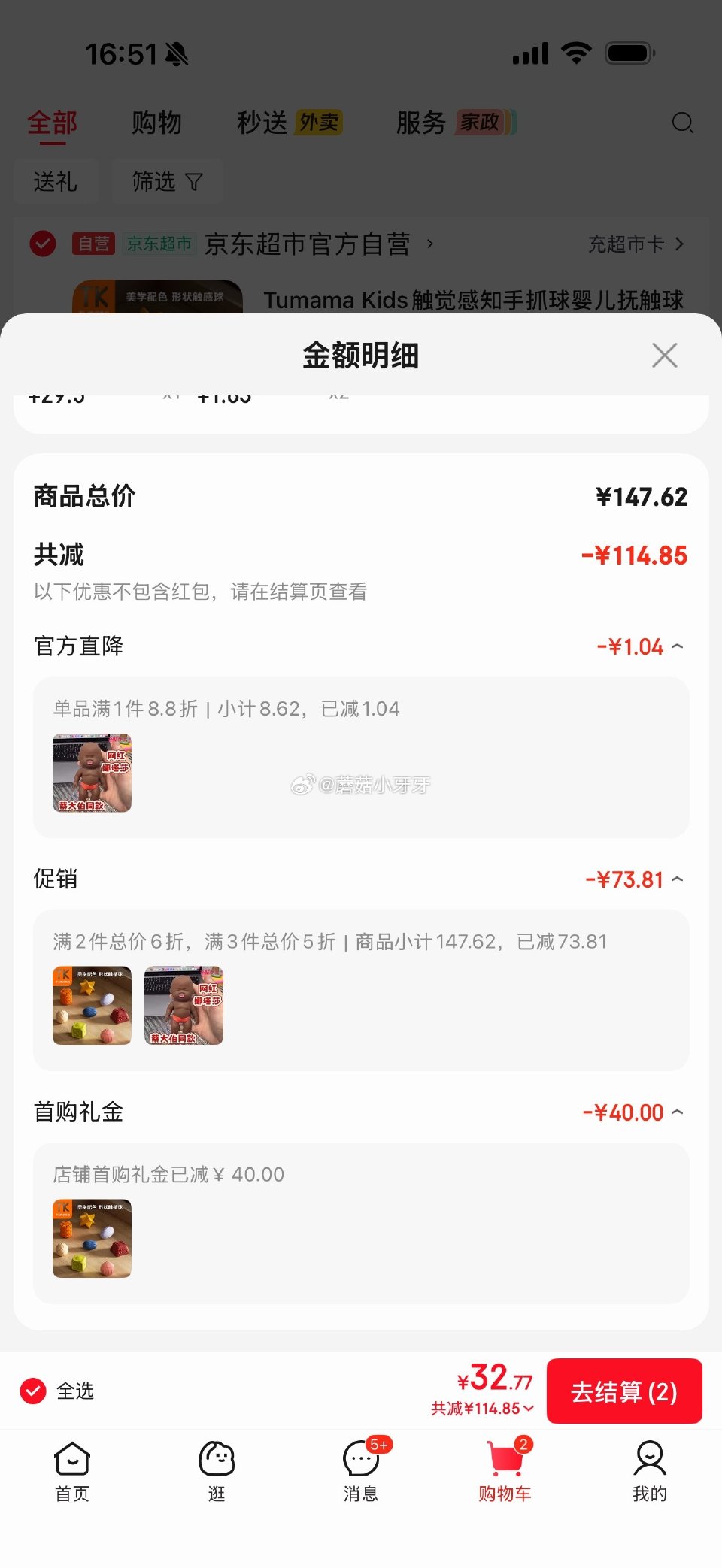Collapse the 官方直降 discount section
The image size is (722, 1568).
click(676, 645)
